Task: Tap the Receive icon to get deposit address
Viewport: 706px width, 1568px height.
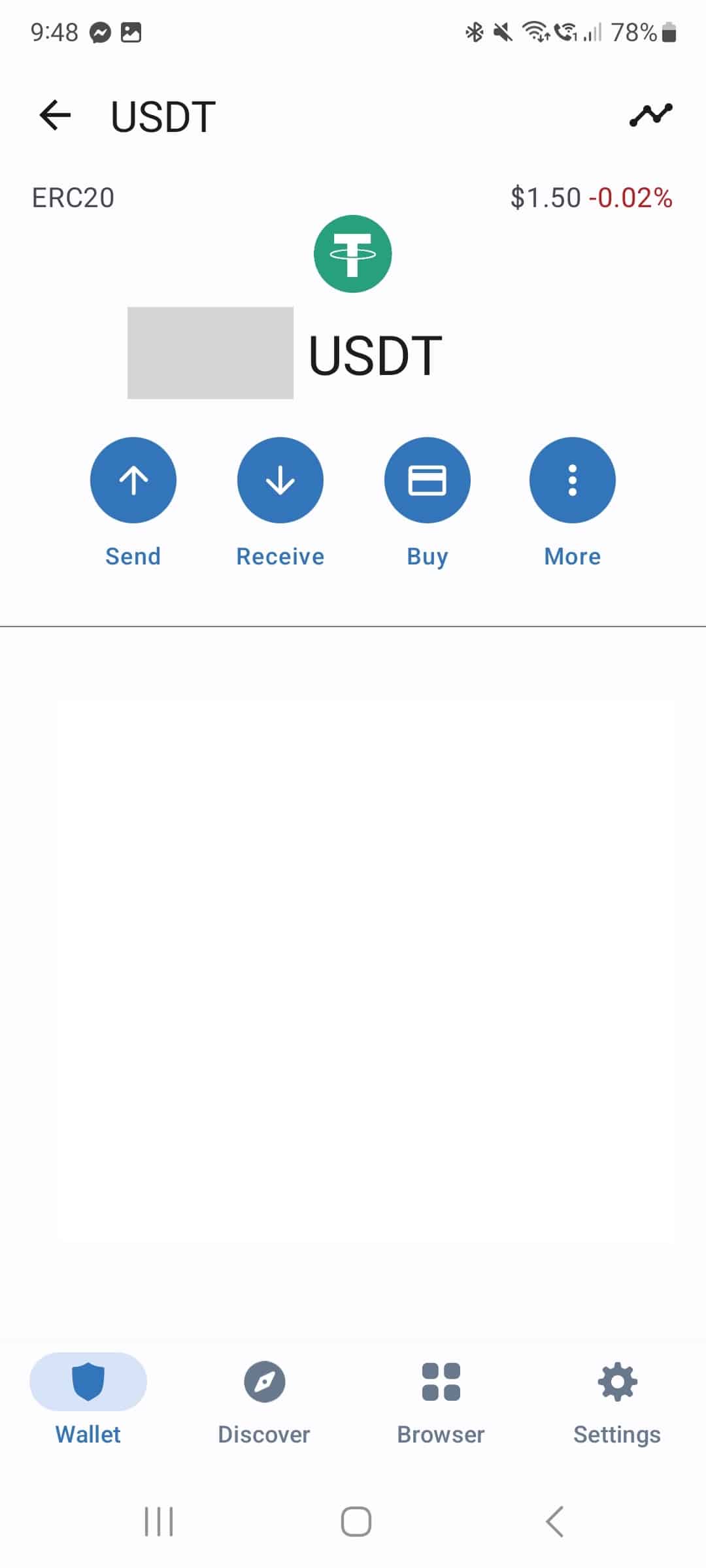Action: [280, 480]
